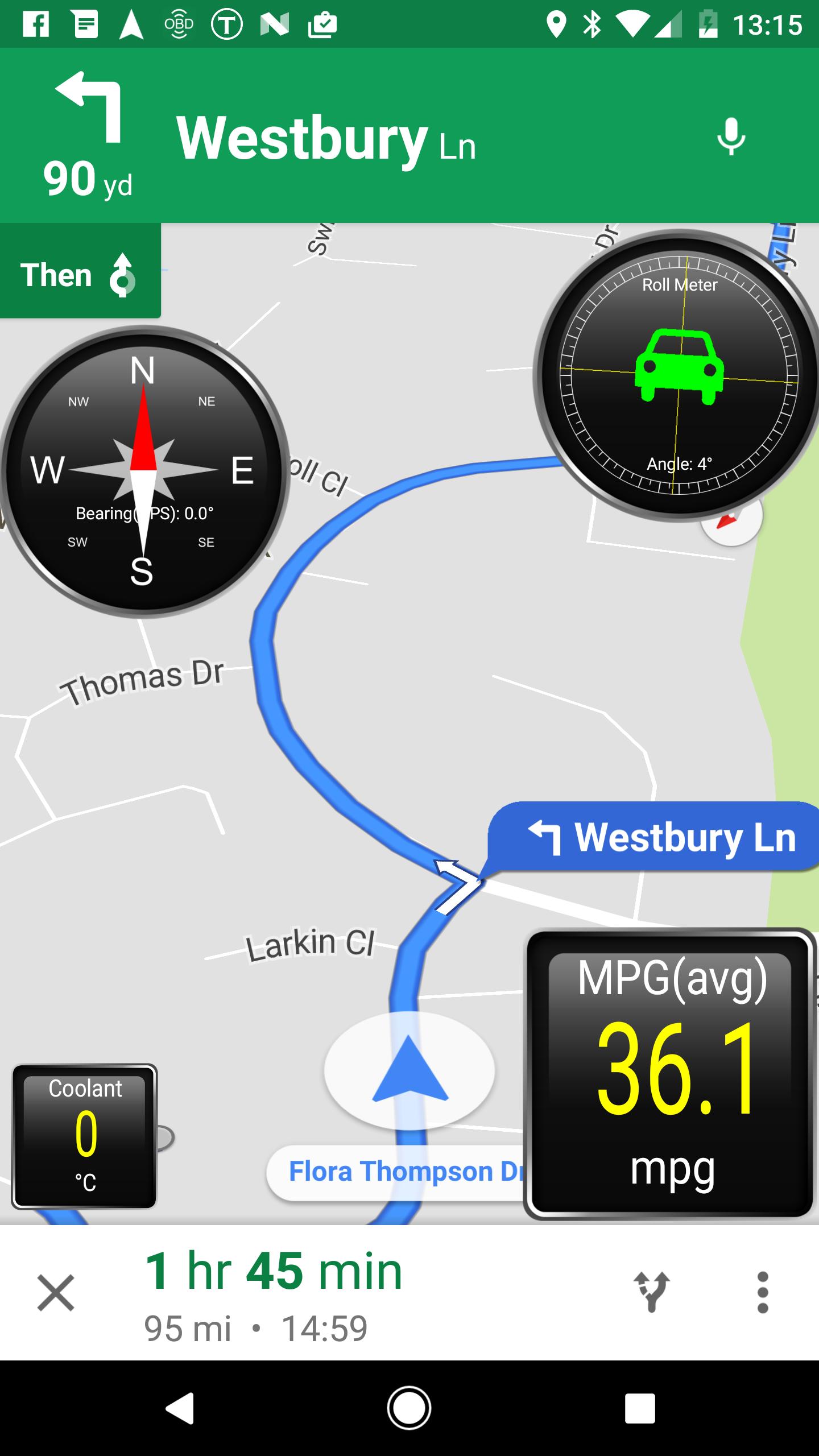
Task: Open the three-dot overflow menu
Action: point(763,1292)
